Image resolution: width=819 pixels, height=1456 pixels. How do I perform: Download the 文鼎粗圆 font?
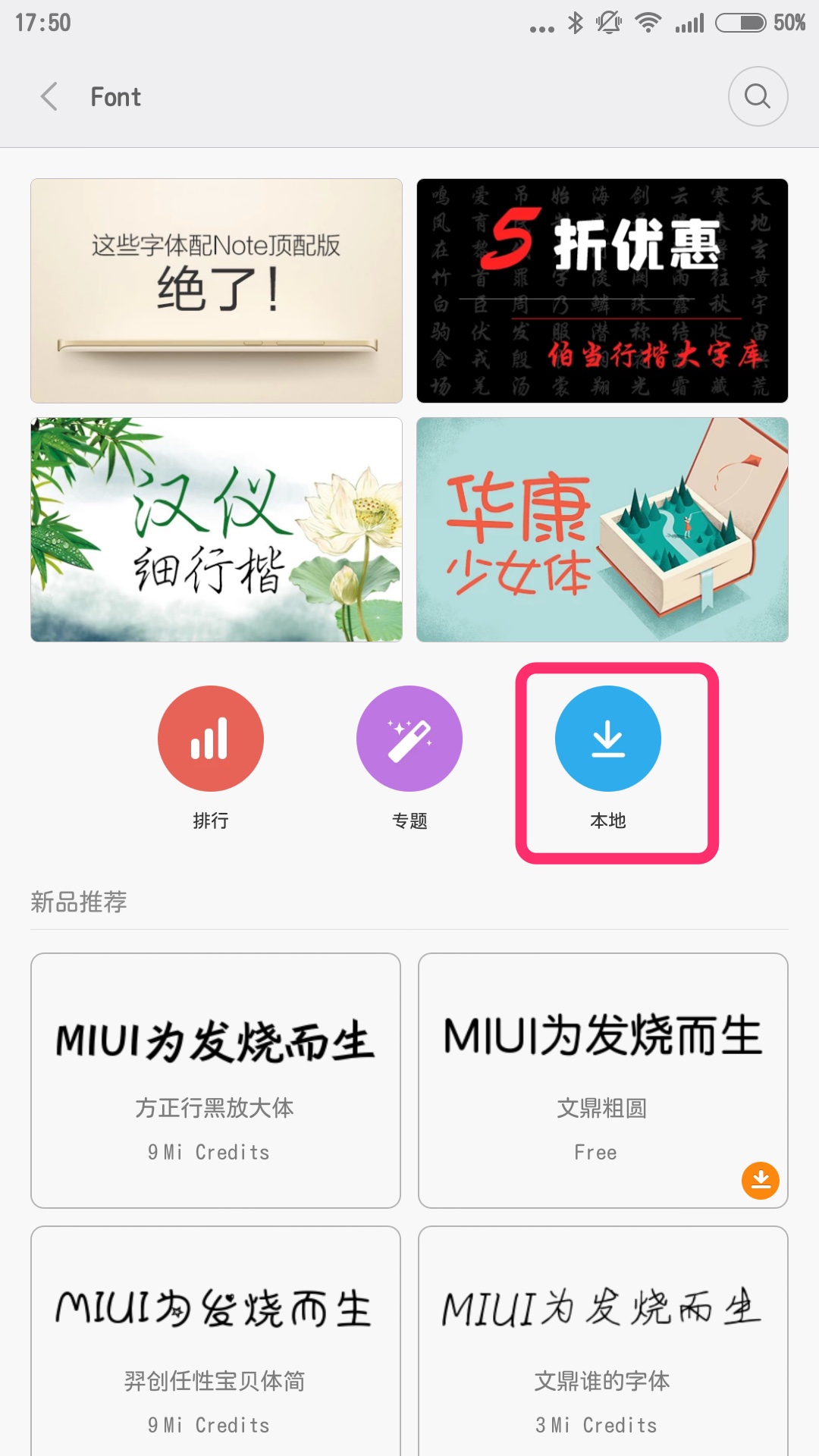click(761, 1180)
